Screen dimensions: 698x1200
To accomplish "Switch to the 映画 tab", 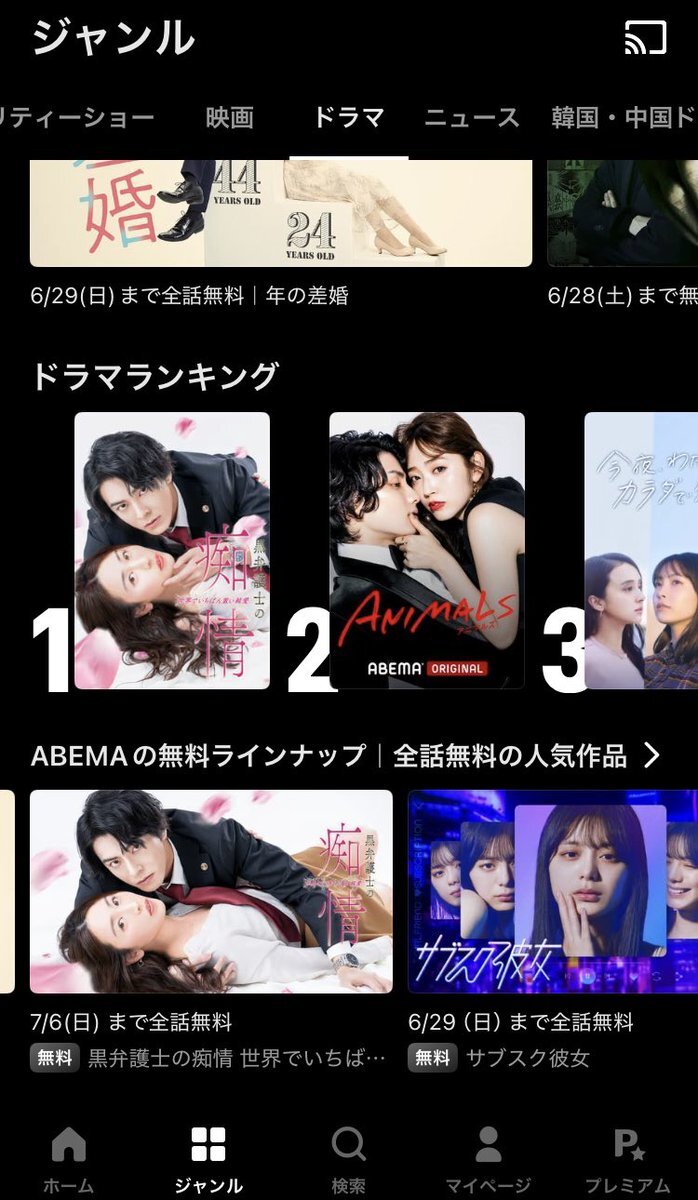I will [230, 118].
